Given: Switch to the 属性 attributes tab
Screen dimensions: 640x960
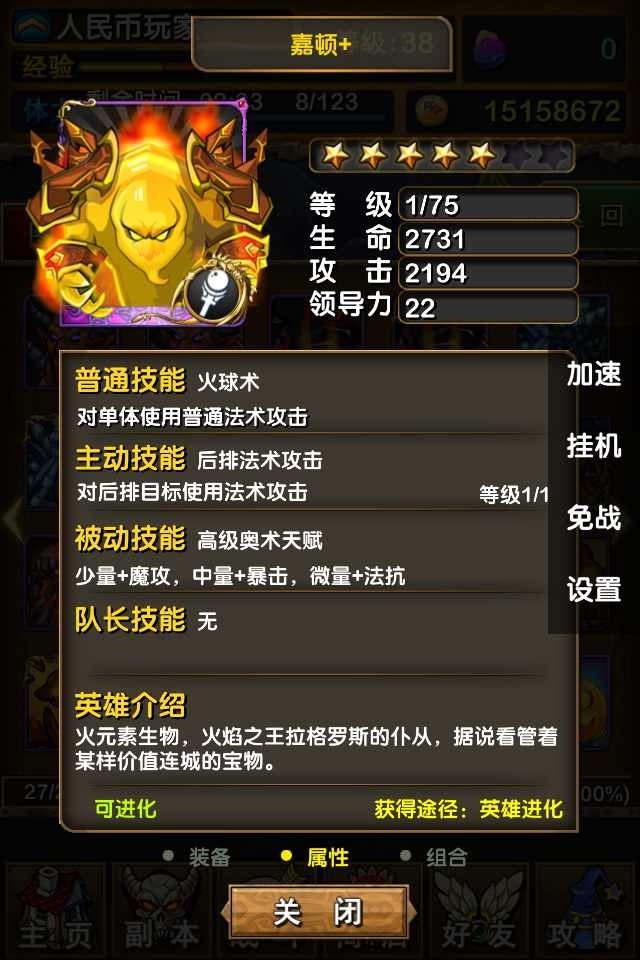Looking at the screenshot, I should [x=327, y=857].
